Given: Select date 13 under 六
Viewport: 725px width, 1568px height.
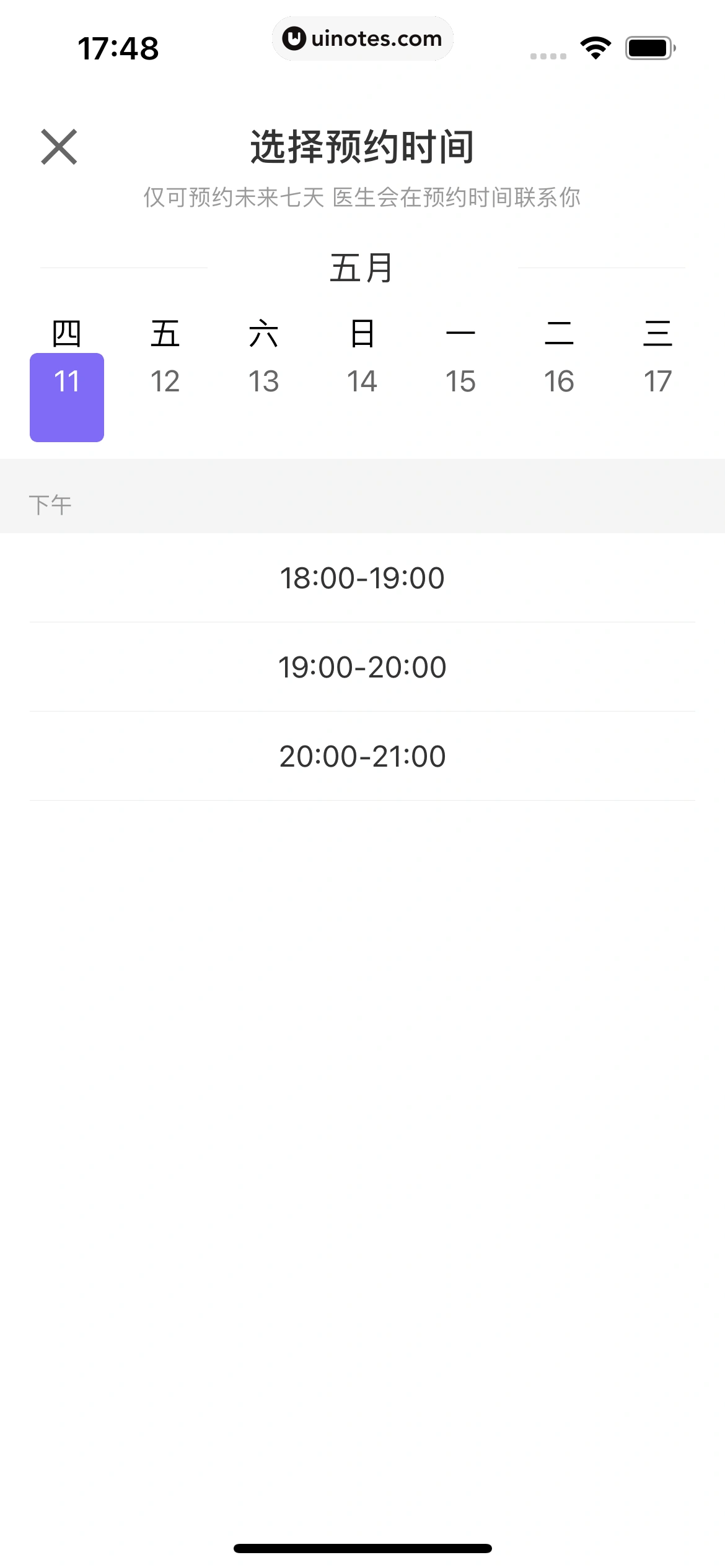Looking at the screenshot, I should [263, 381].
